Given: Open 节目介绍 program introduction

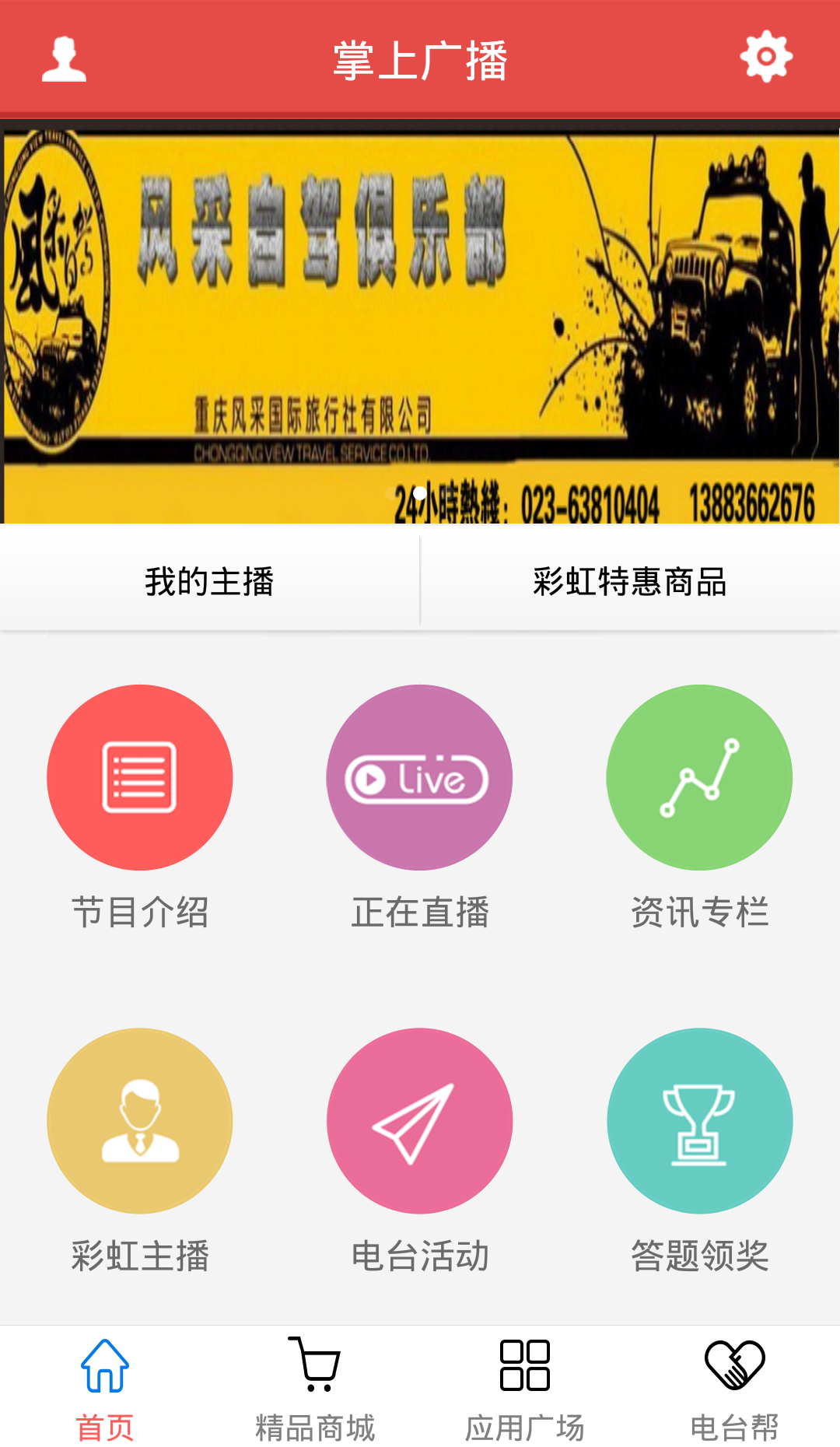Looking at the screenshot, I should coord(140,778).
